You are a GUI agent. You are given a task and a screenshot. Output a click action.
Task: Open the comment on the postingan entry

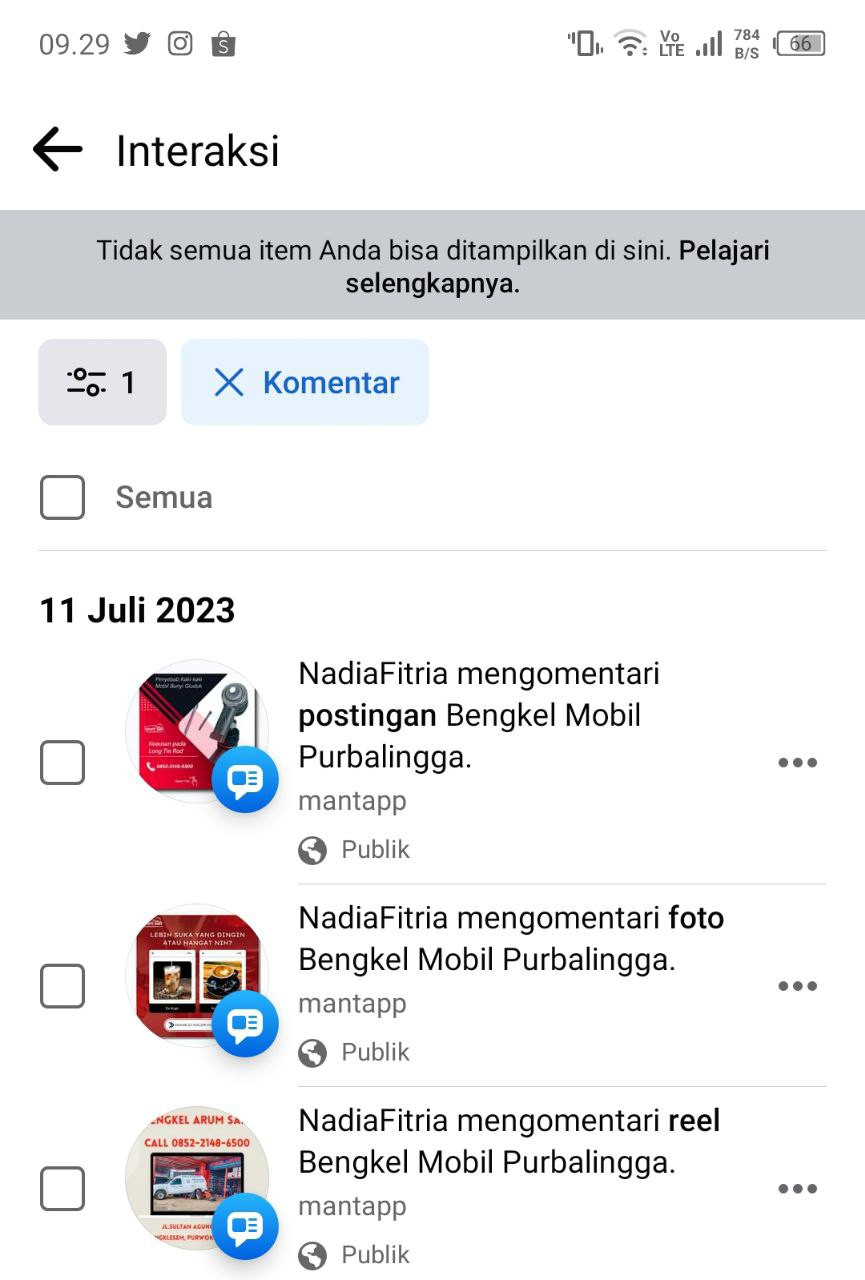(x=478, y=715)
